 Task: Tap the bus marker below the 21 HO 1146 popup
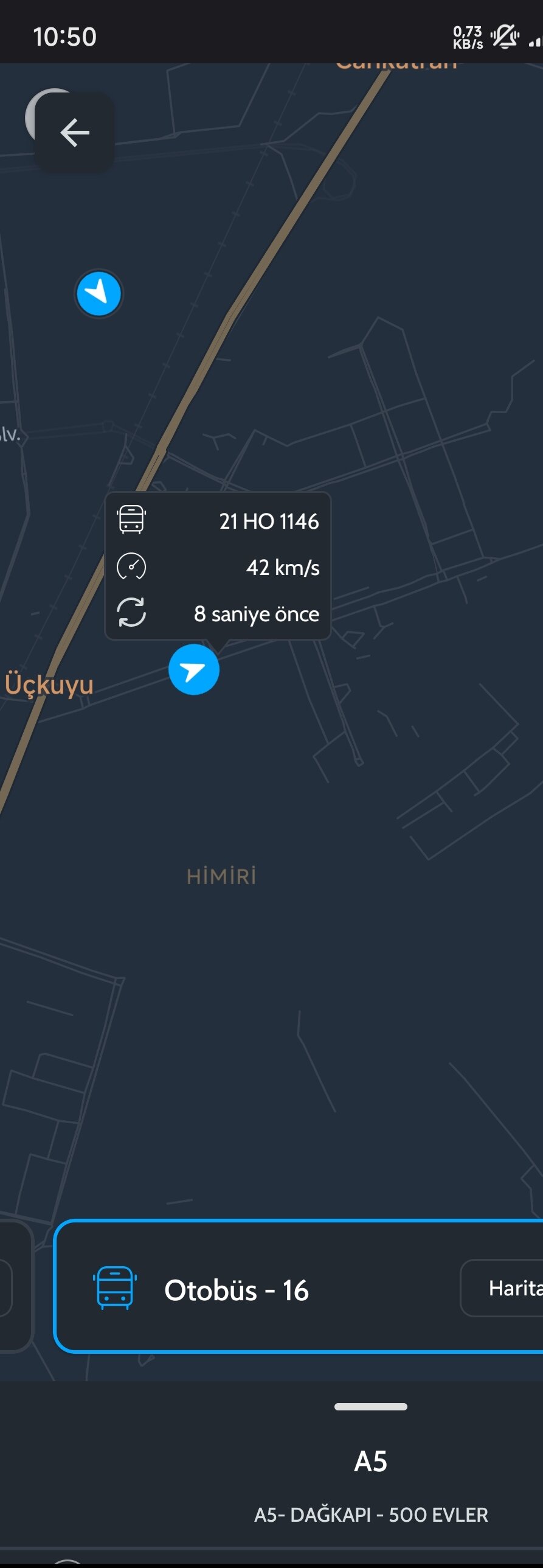(193, 670)
